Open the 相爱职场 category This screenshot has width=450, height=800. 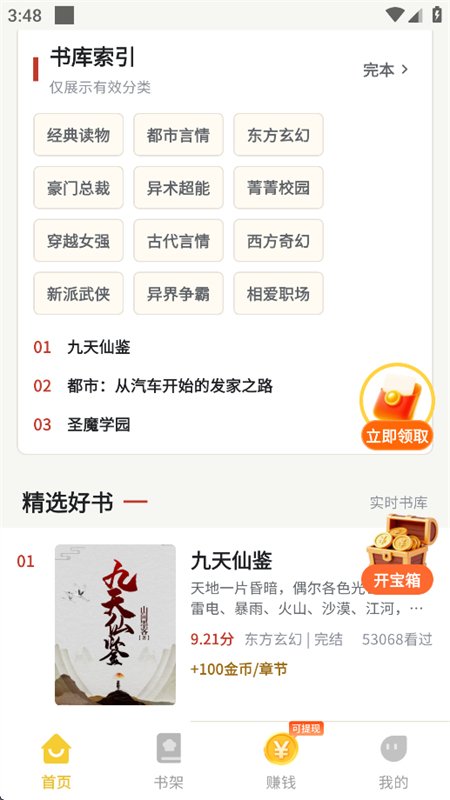point(279,294)
